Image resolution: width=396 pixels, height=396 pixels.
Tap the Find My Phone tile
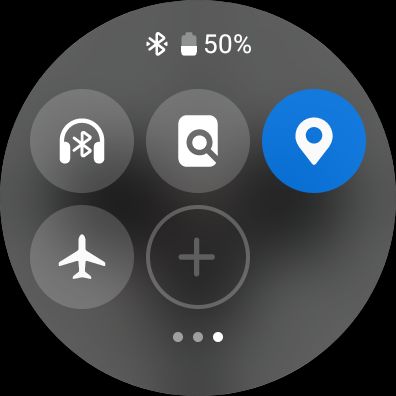tap(198, 141)
